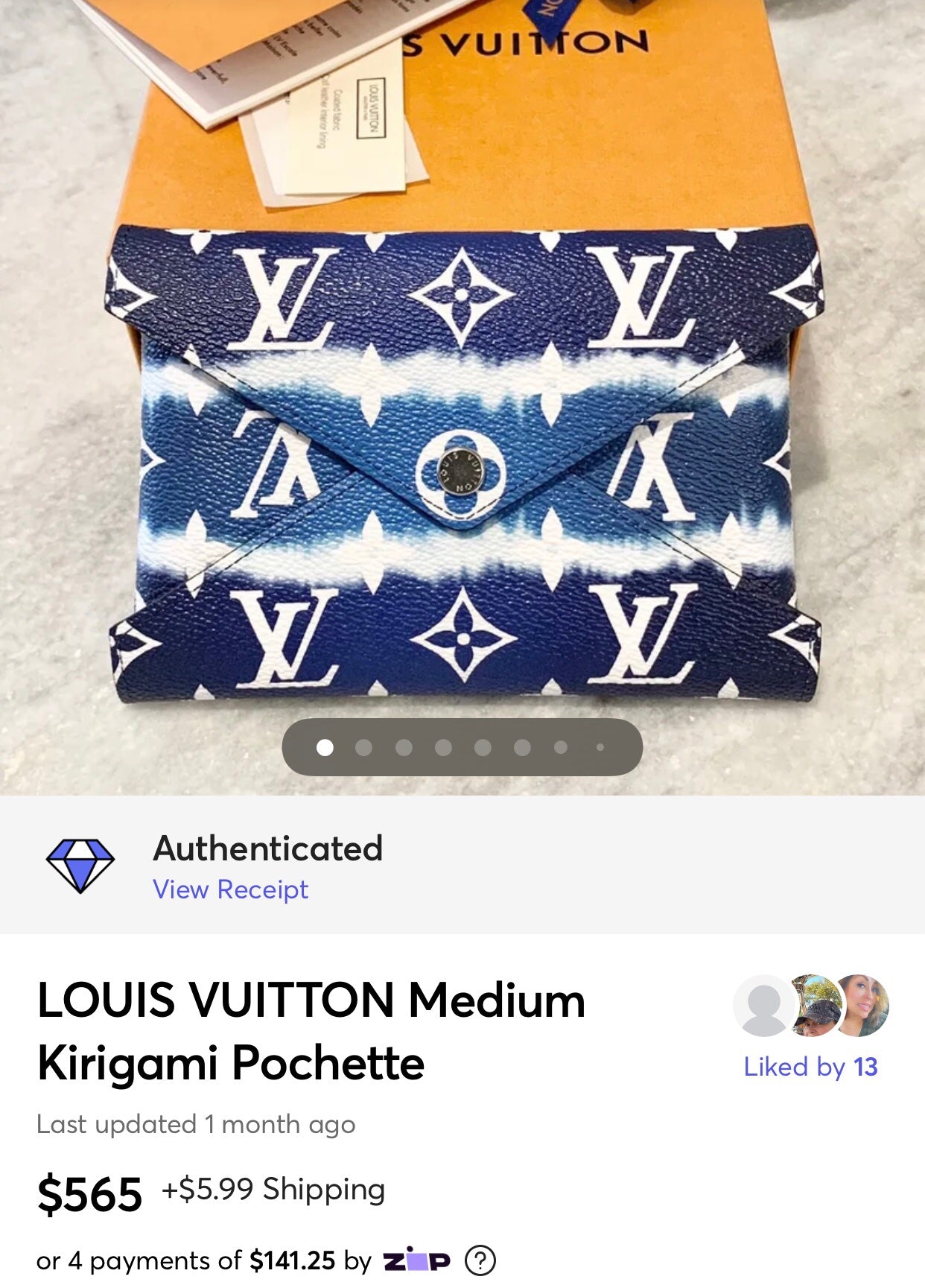Open View Receipt link under Authenticated
925x1288 pixels.
coord(230,889)
